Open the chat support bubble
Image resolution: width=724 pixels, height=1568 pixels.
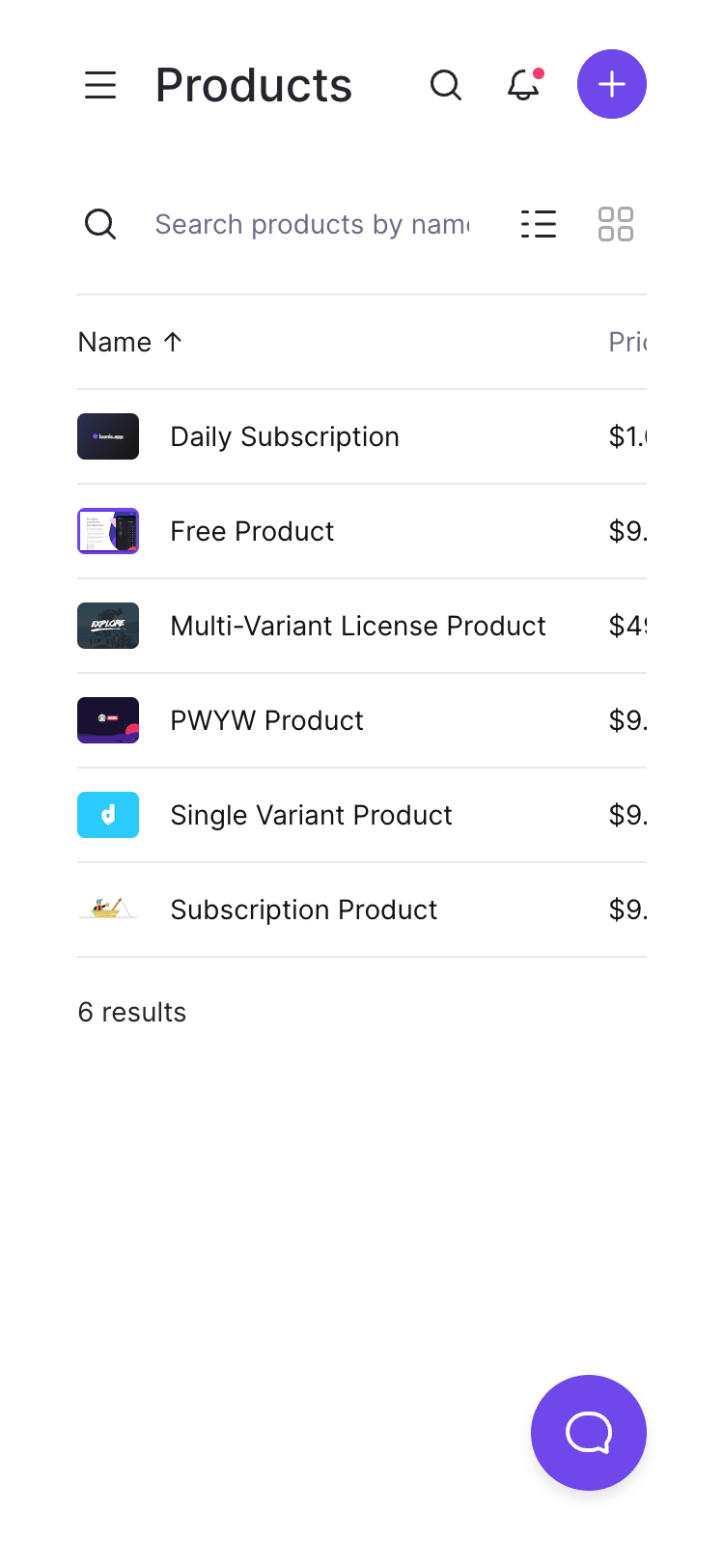point(589,1433)
